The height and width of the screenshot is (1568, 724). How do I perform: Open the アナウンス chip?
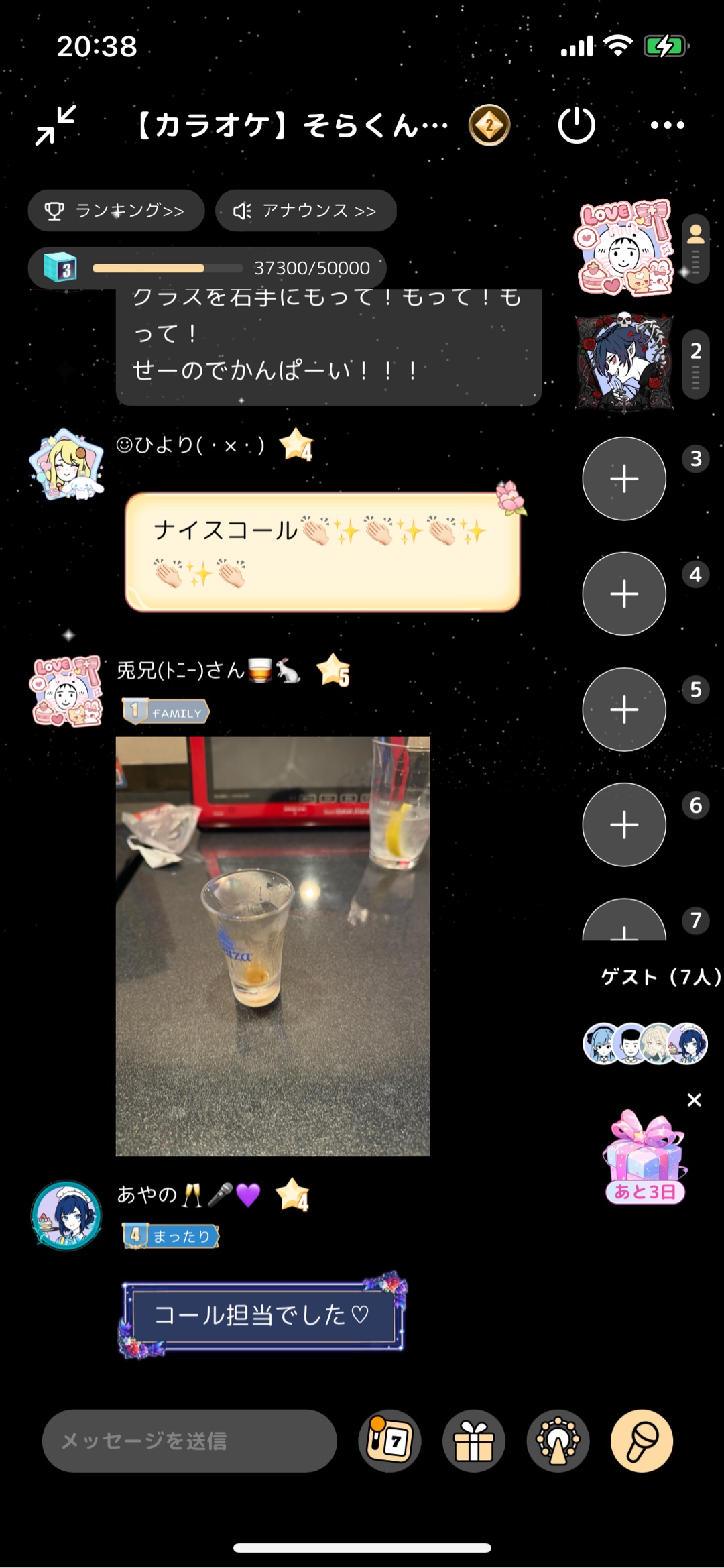[306, 211]
